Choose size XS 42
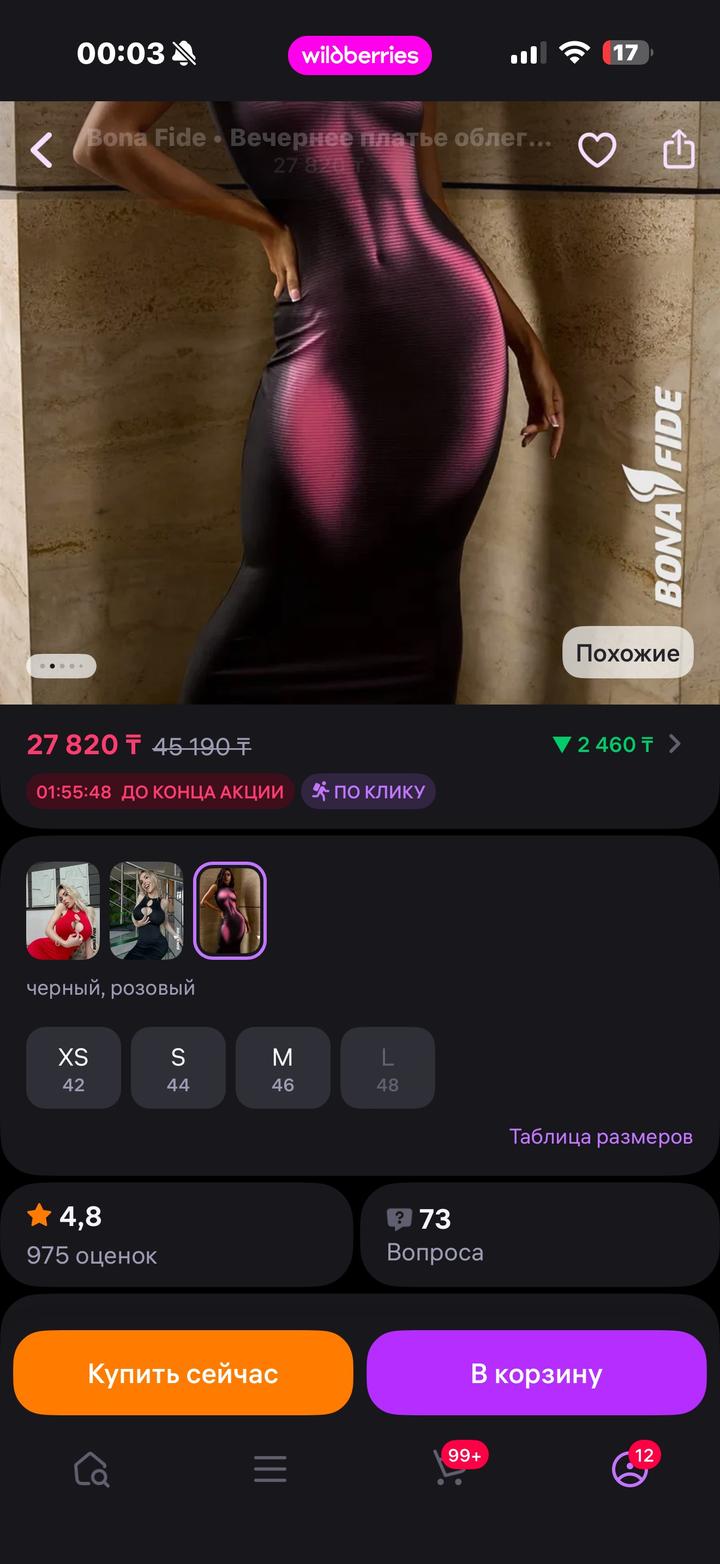This screenshot has width=720, height=1564. click(x=73, y=1068)
